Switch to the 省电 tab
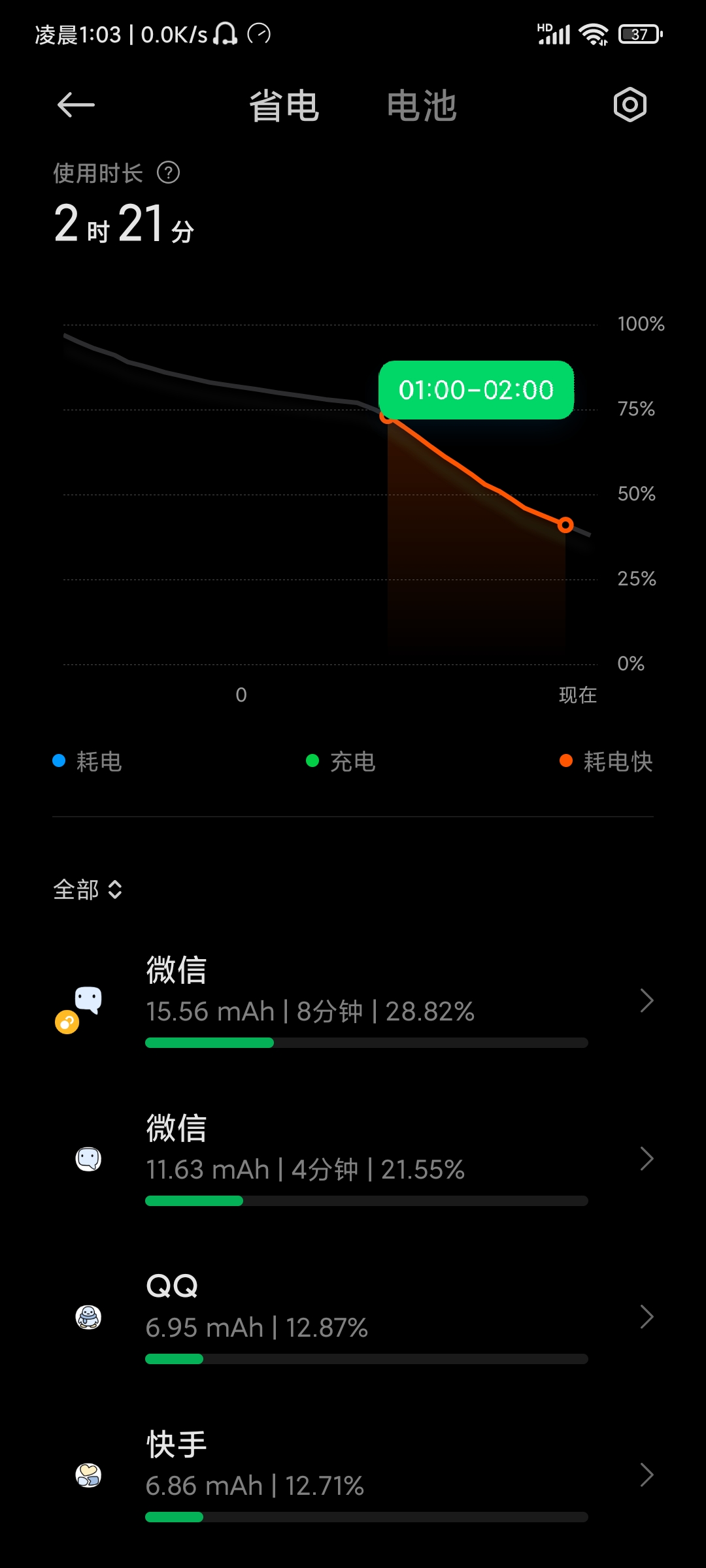Screen dimensions: 706x1568 (x=284, y=106)
